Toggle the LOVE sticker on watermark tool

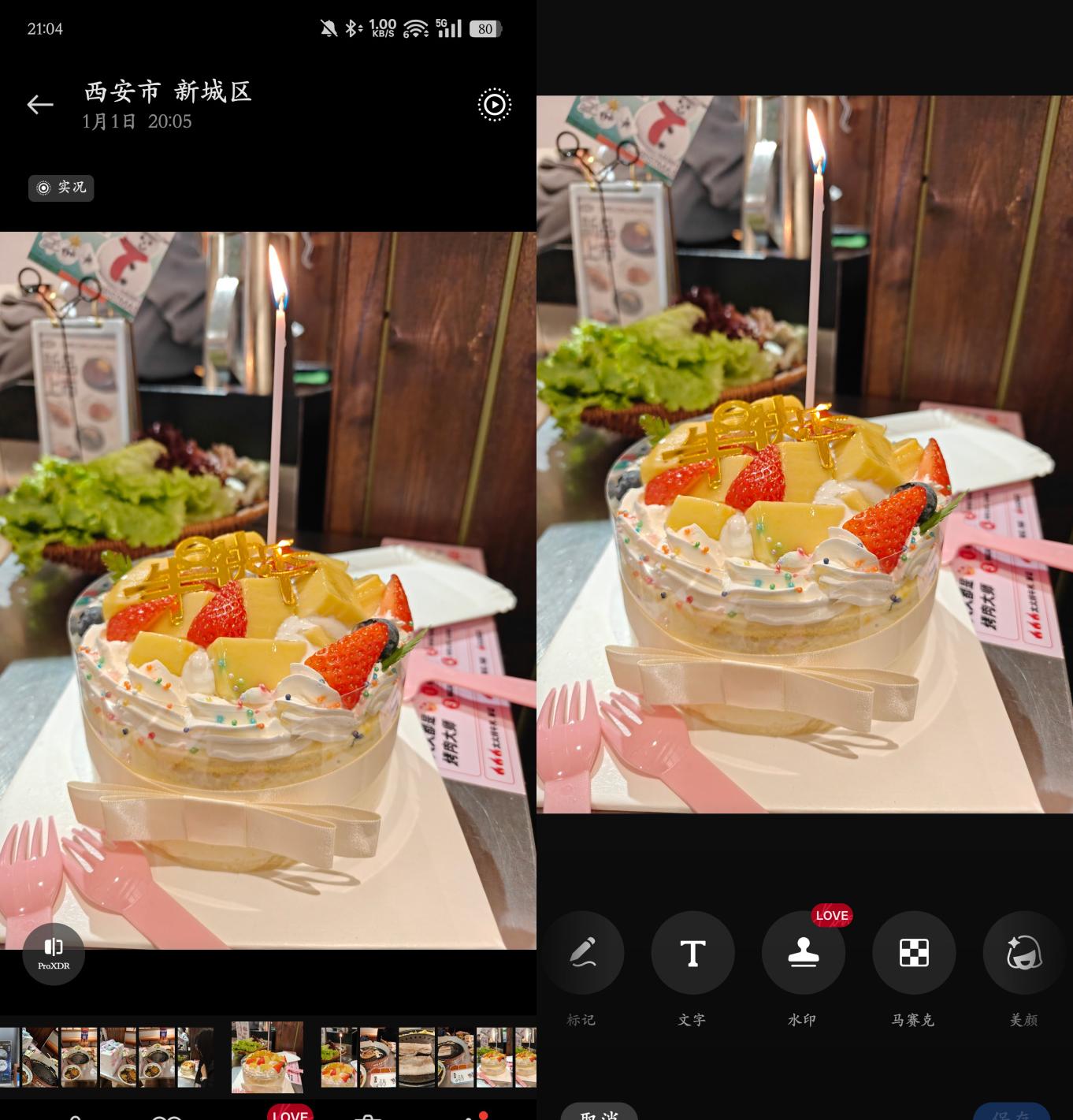(831, 915)
